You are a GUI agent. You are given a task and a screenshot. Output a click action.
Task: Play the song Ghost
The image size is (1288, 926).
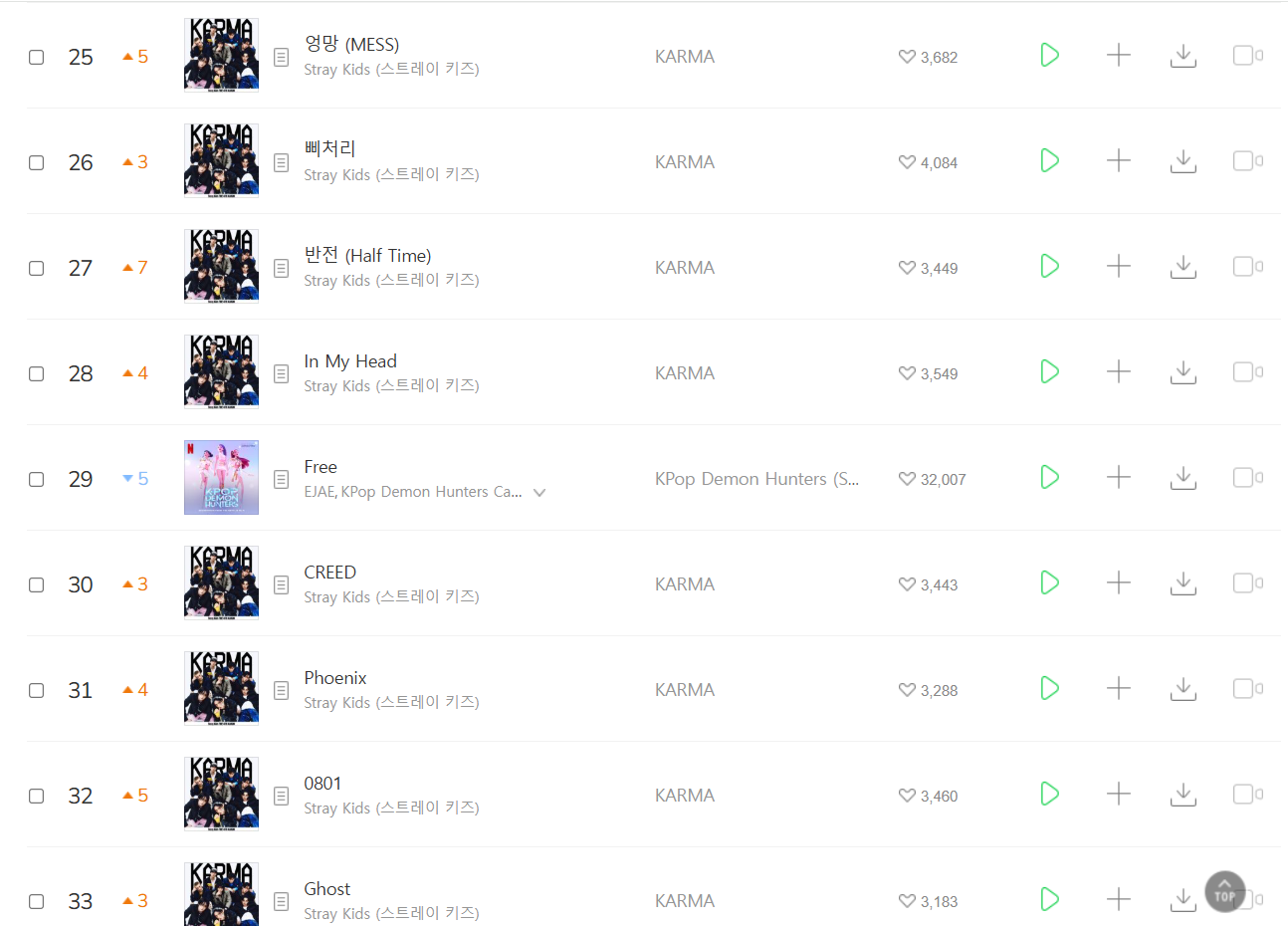(1049, 899)
